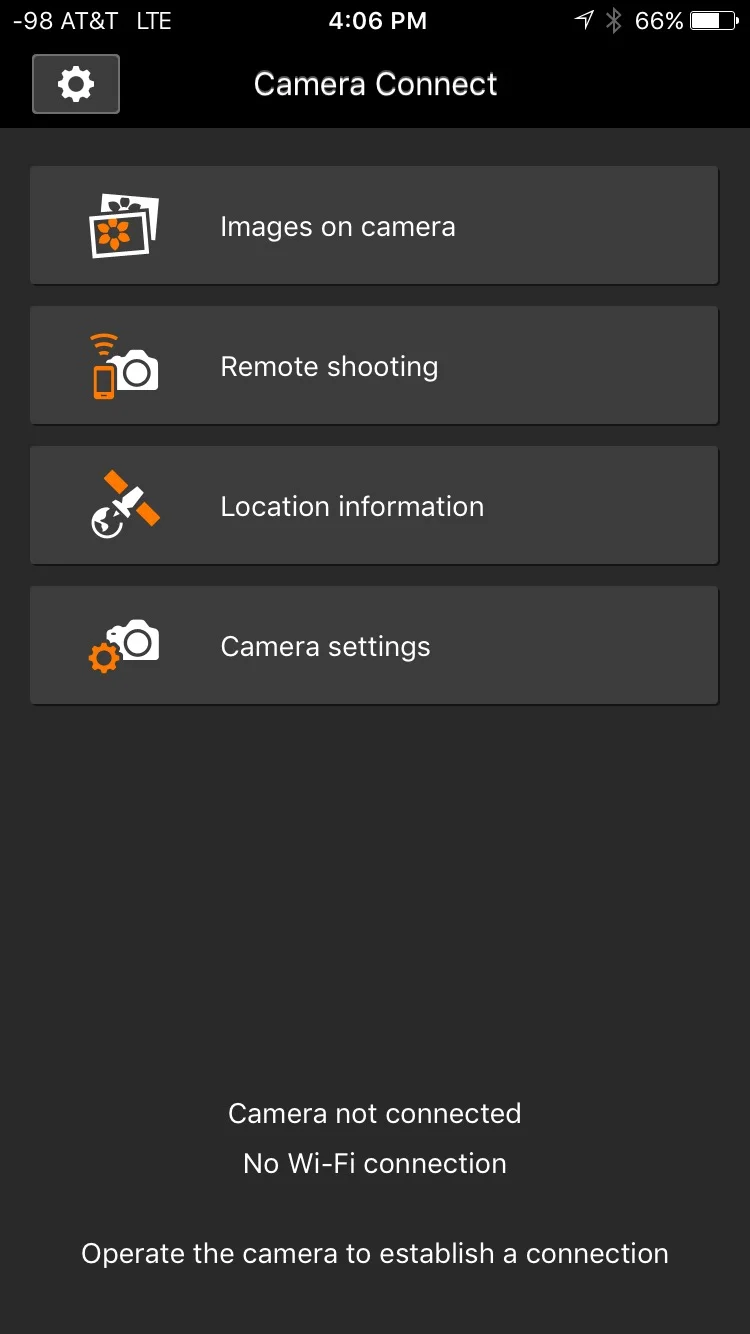
Task: Open Images on camera
Action: pyautogui.click(x=374, y=226)
